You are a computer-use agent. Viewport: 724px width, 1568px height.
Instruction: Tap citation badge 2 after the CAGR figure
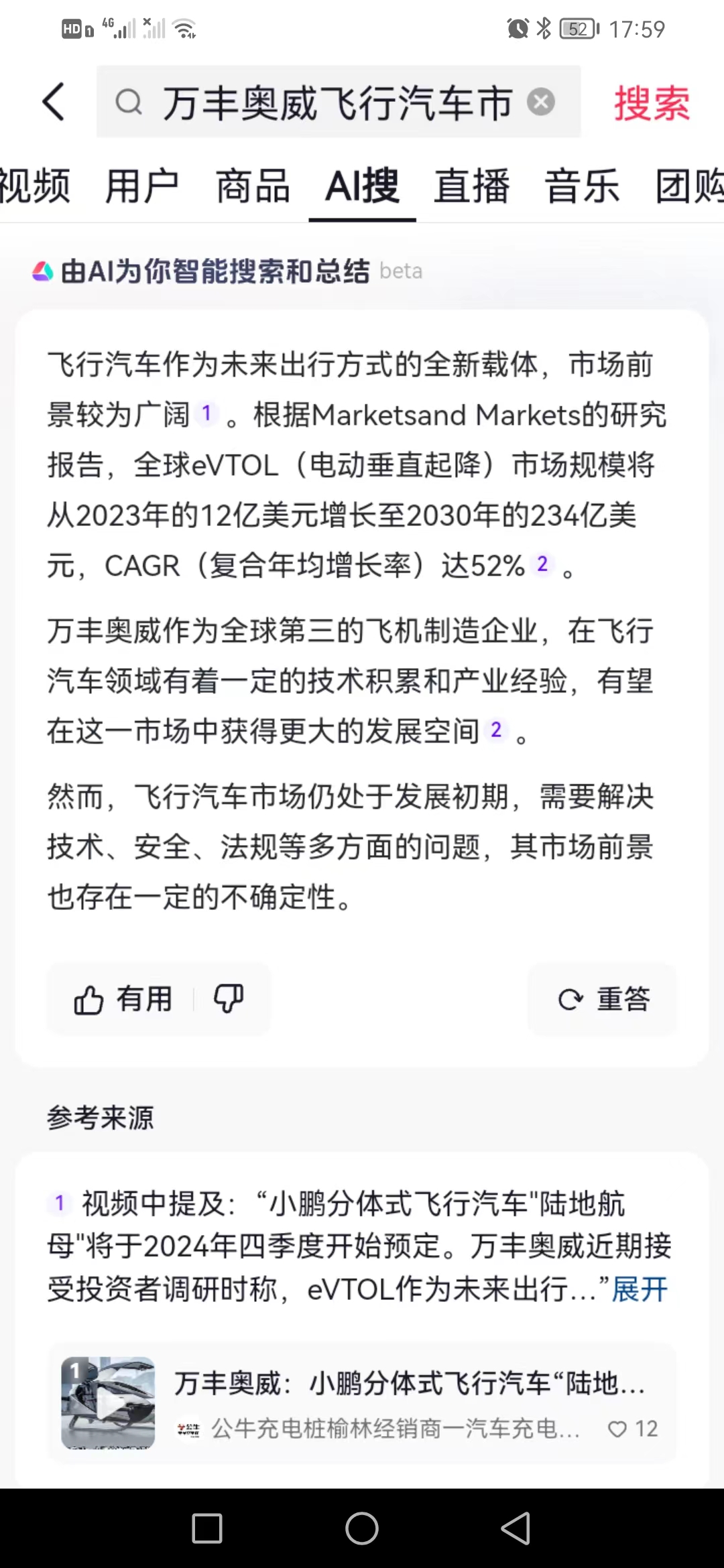pyautogui.click(x=543, y=566)
